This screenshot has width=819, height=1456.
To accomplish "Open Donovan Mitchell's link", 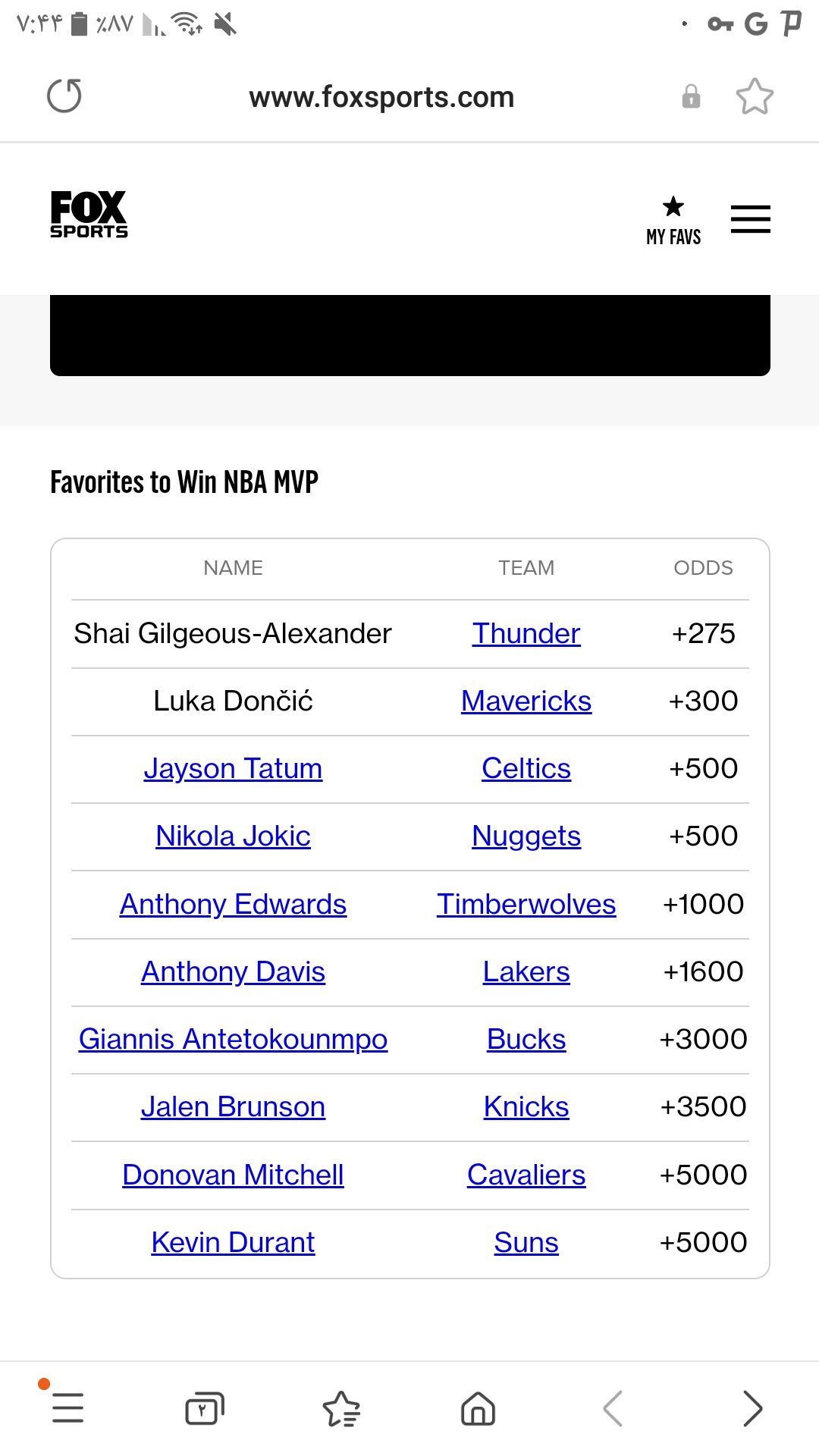I will pyautogui.click(x=233, y=1175).
